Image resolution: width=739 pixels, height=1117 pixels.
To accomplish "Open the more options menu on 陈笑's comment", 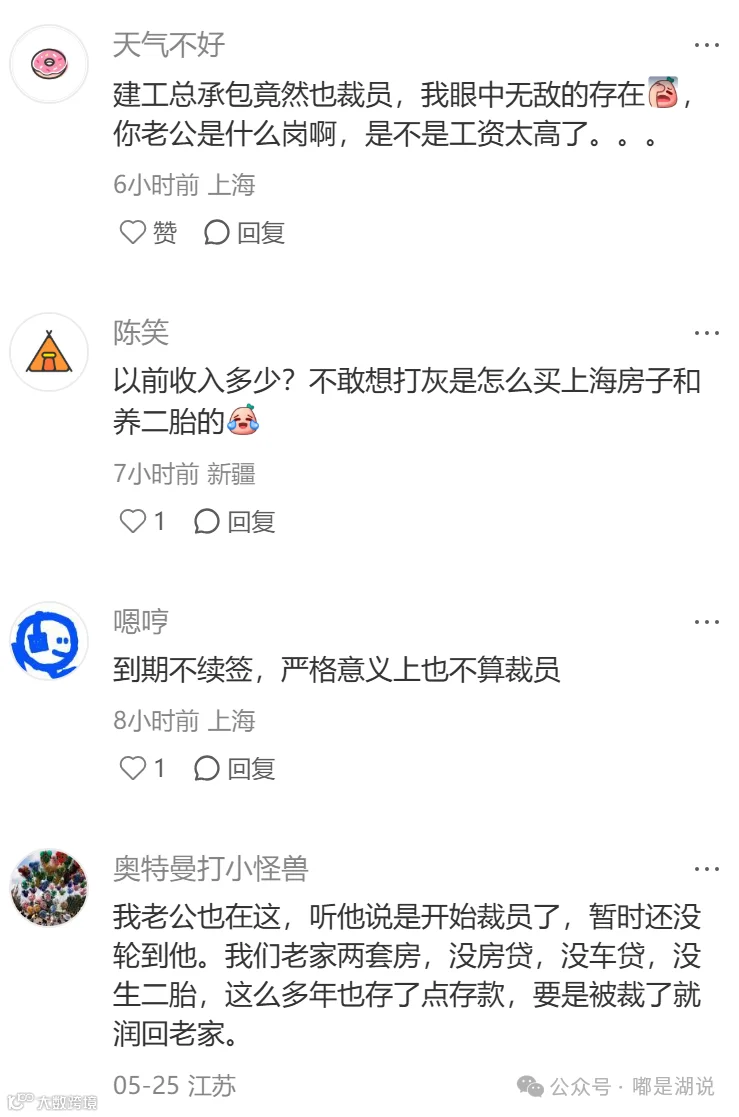I will tap(708, 332).
